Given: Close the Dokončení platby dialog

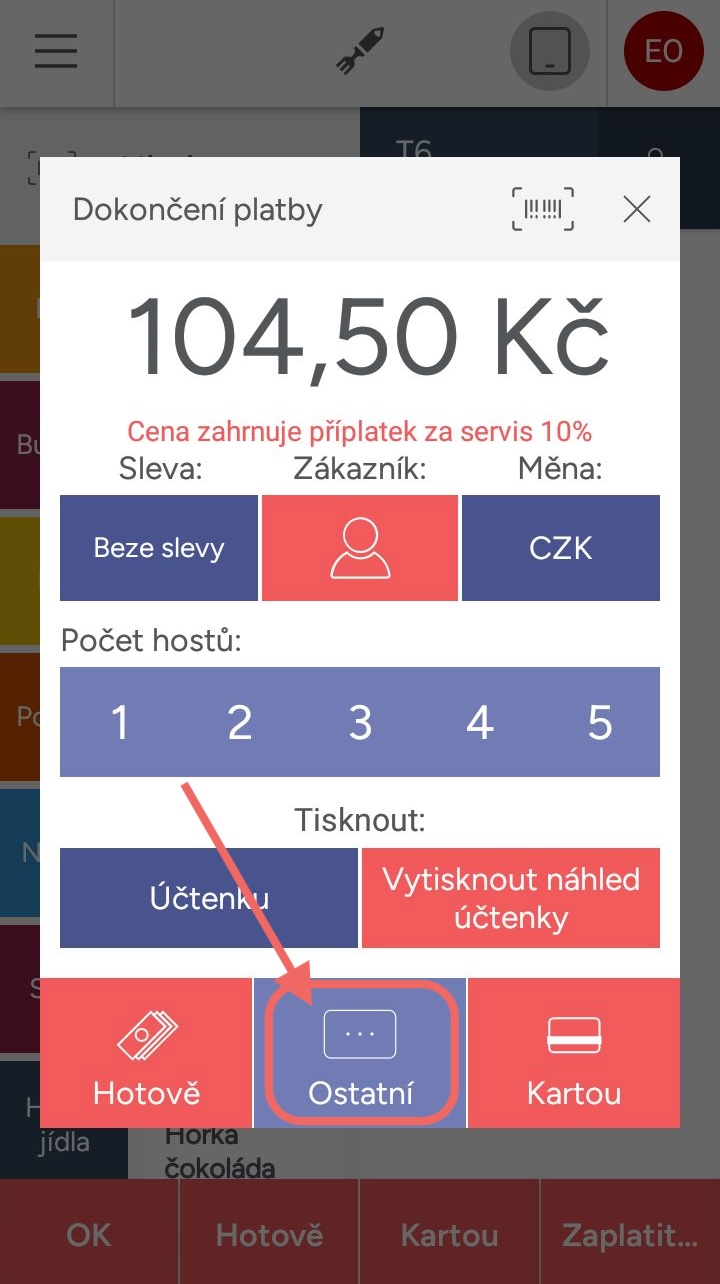Looking at the screenshot, I should pos(636,210).
